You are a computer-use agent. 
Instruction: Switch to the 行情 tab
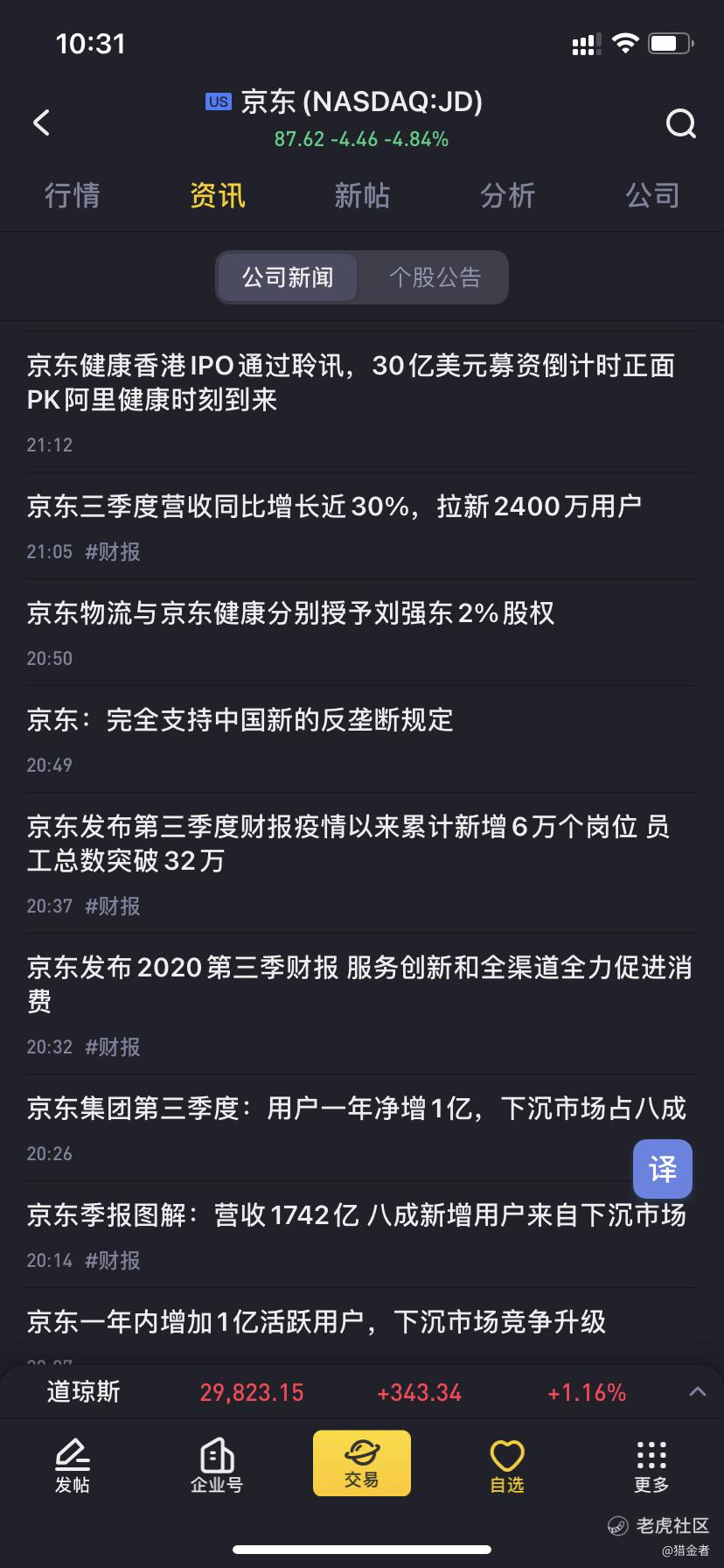73,195
